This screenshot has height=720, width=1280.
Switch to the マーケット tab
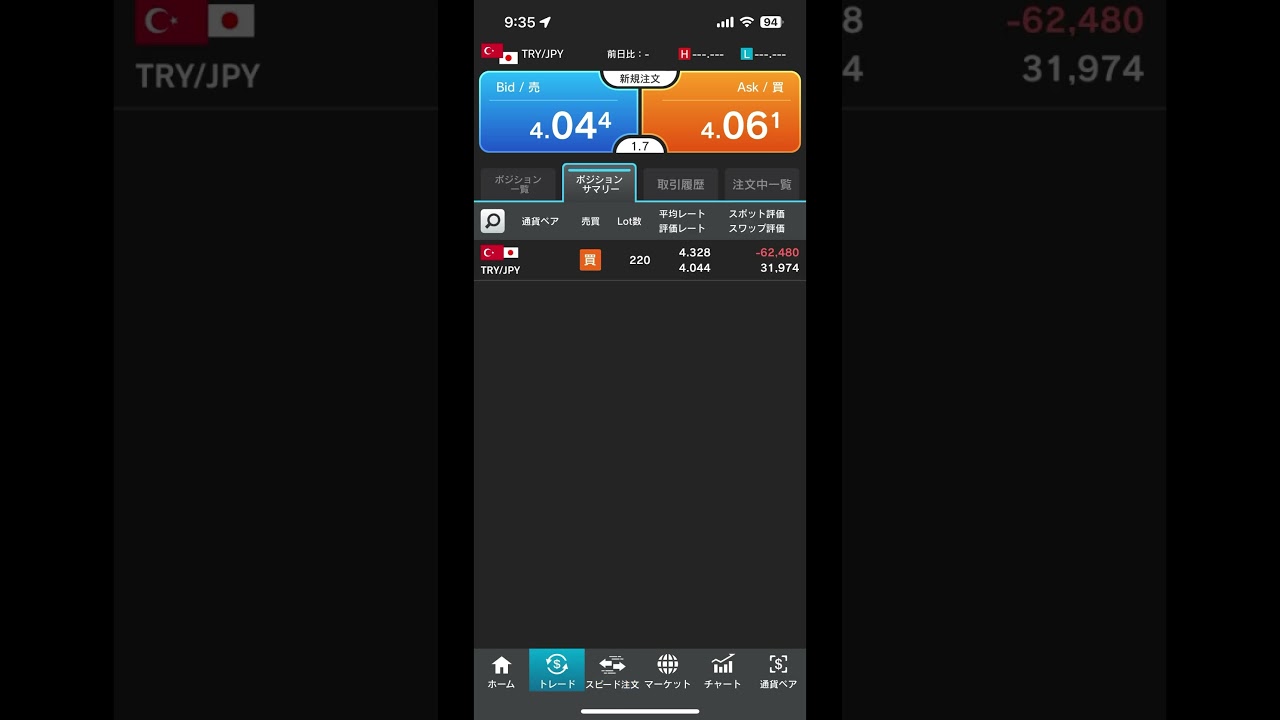point(667,671)
